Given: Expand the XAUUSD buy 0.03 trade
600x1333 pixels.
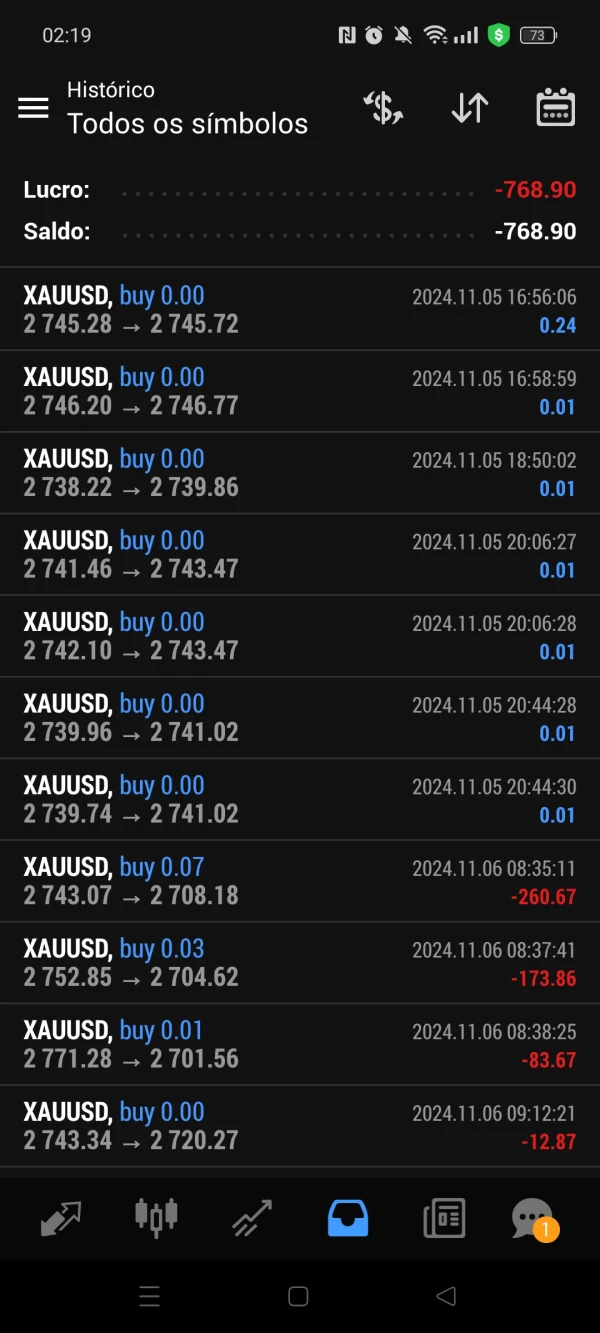Looking at the screenshot, I should pyautogui.click(x=300, y=963).
